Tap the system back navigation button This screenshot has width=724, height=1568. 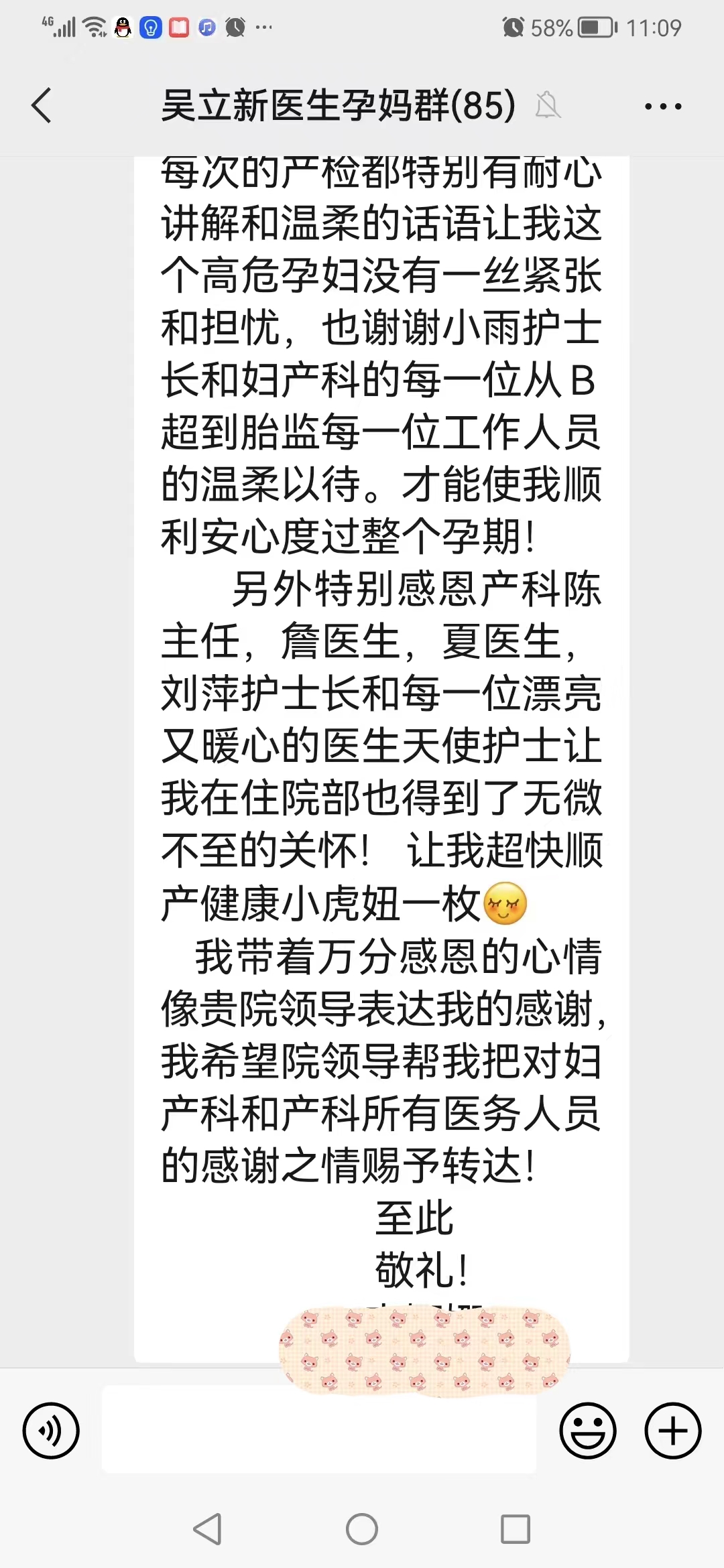coord(208,1528)
